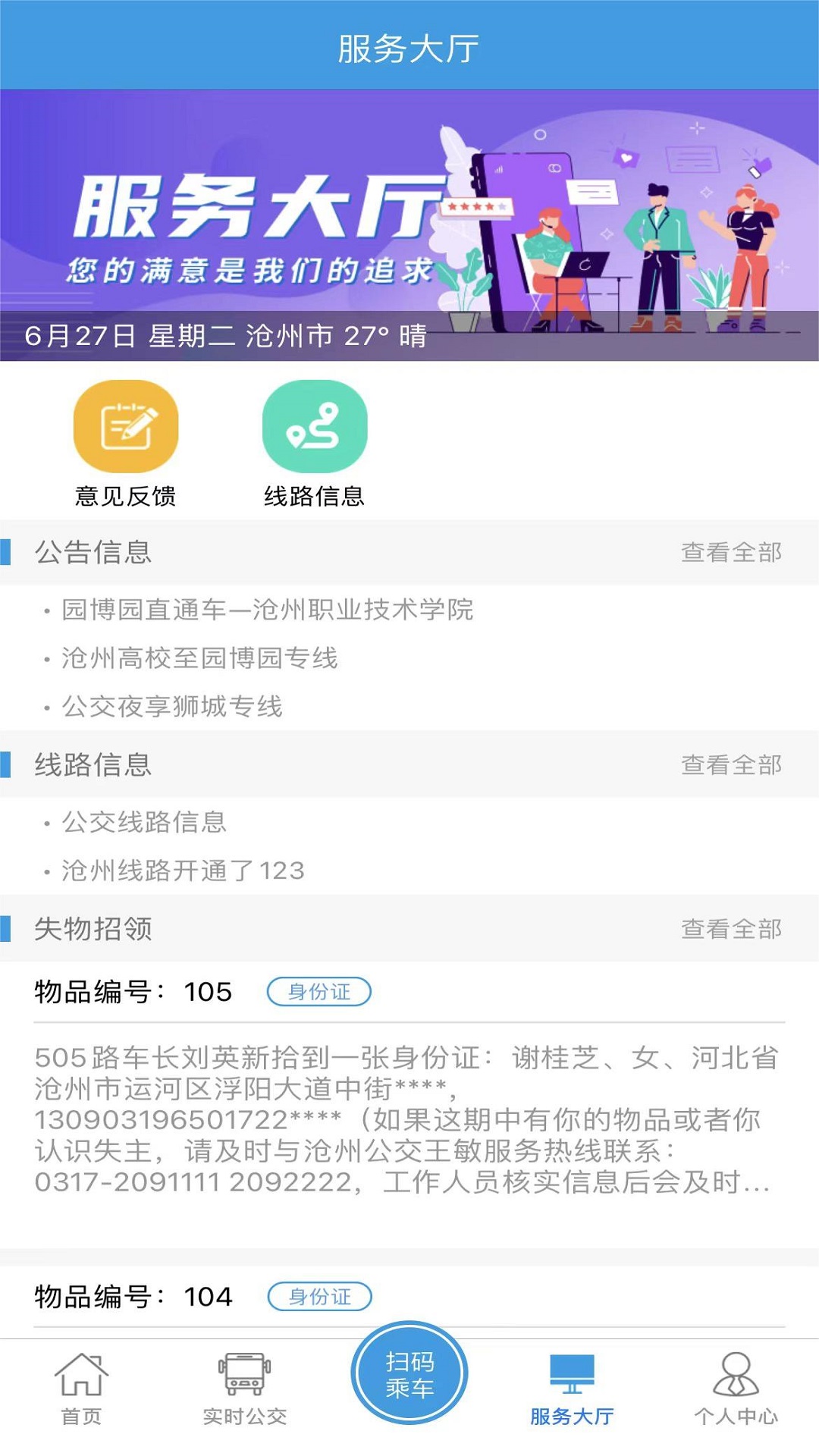Image resolution: width=819 pixels, height=1456 pixels.
Task: Switch to the 实时公交 tab
Action: click(245, 1386)
